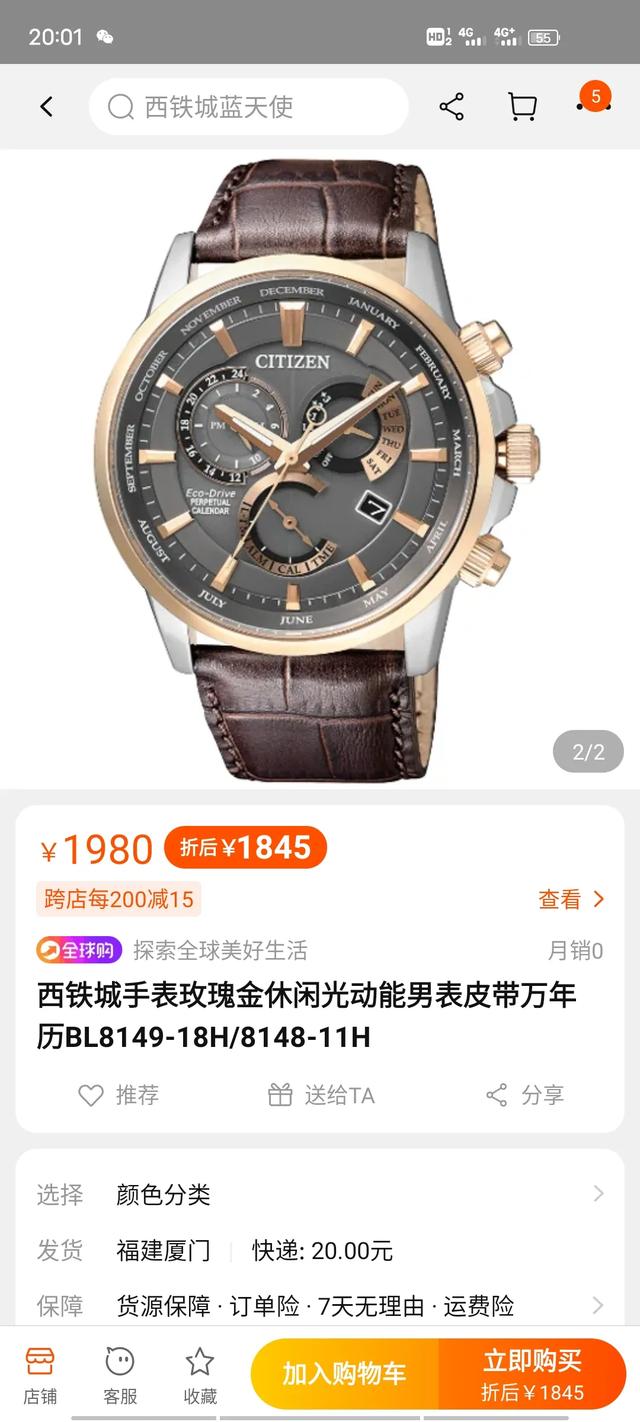Tap 分享 below the product title
Screen dimensions: 640x1422
pos(525,1095)
